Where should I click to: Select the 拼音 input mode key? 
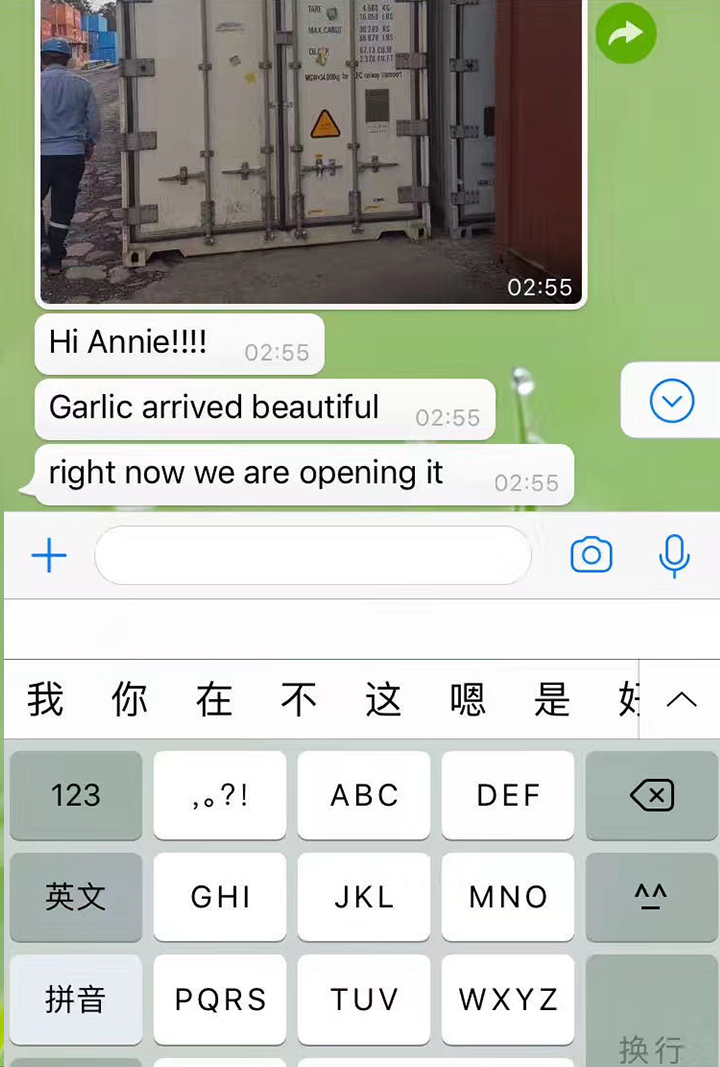(76, 999)
